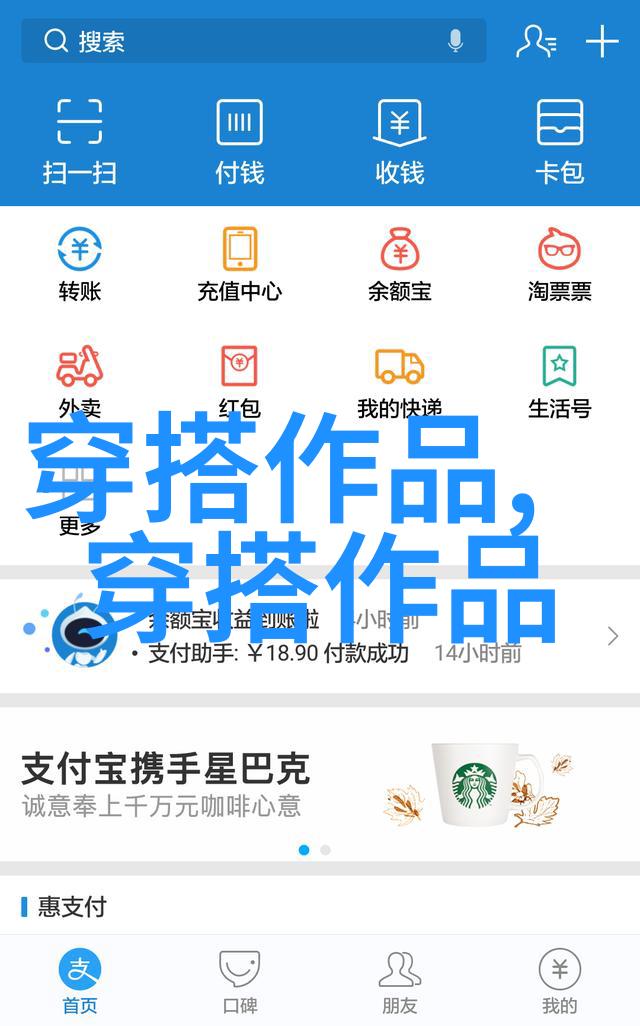Open 收钱 to receive money
Screen dimensions: 640x1026
coord(400,140)
